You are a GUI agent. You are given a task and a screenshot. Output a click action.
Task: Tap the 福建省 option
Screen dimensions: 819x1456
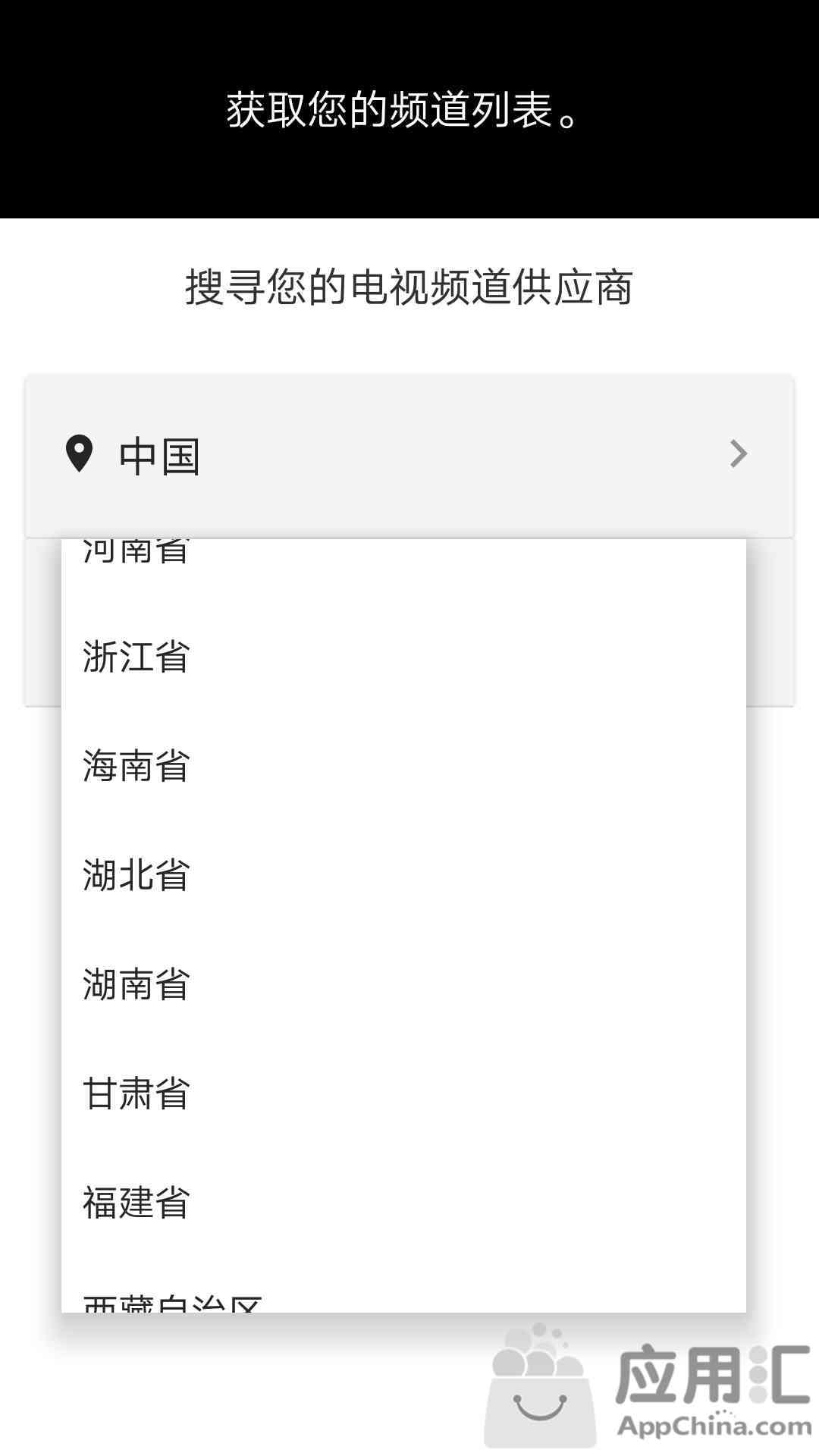pos(403,1203)
